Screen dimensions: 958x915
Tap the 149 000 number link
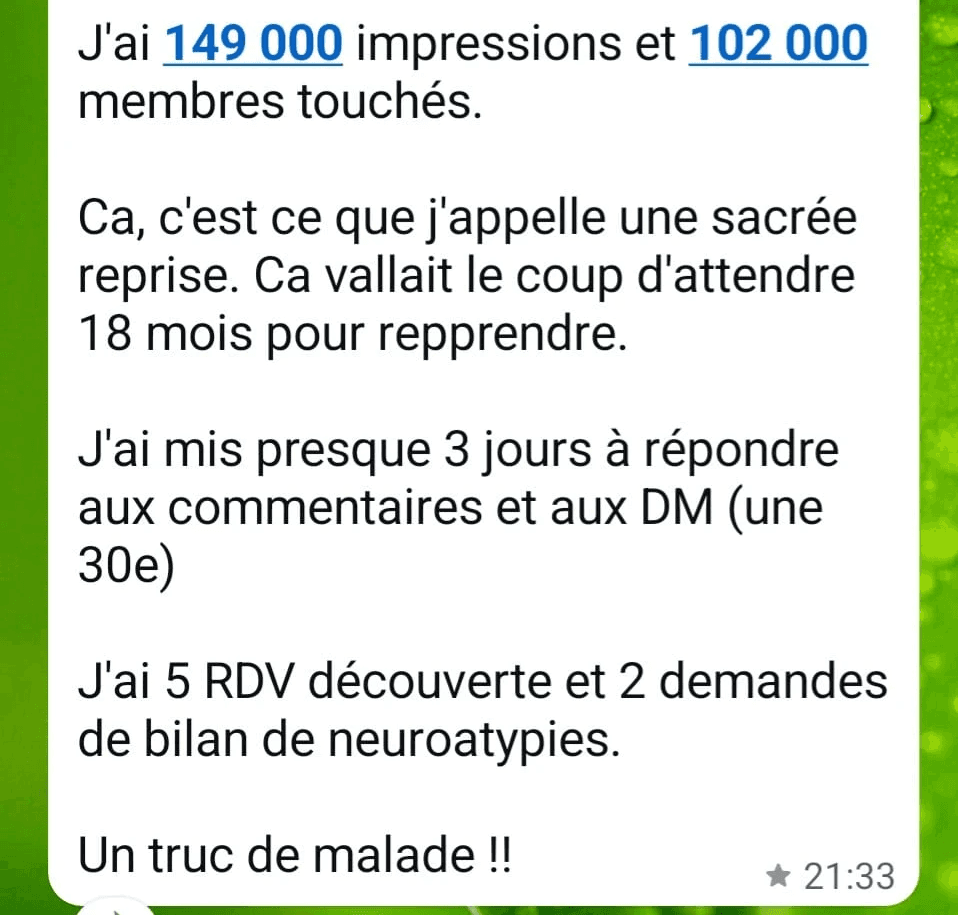(253, 43)
